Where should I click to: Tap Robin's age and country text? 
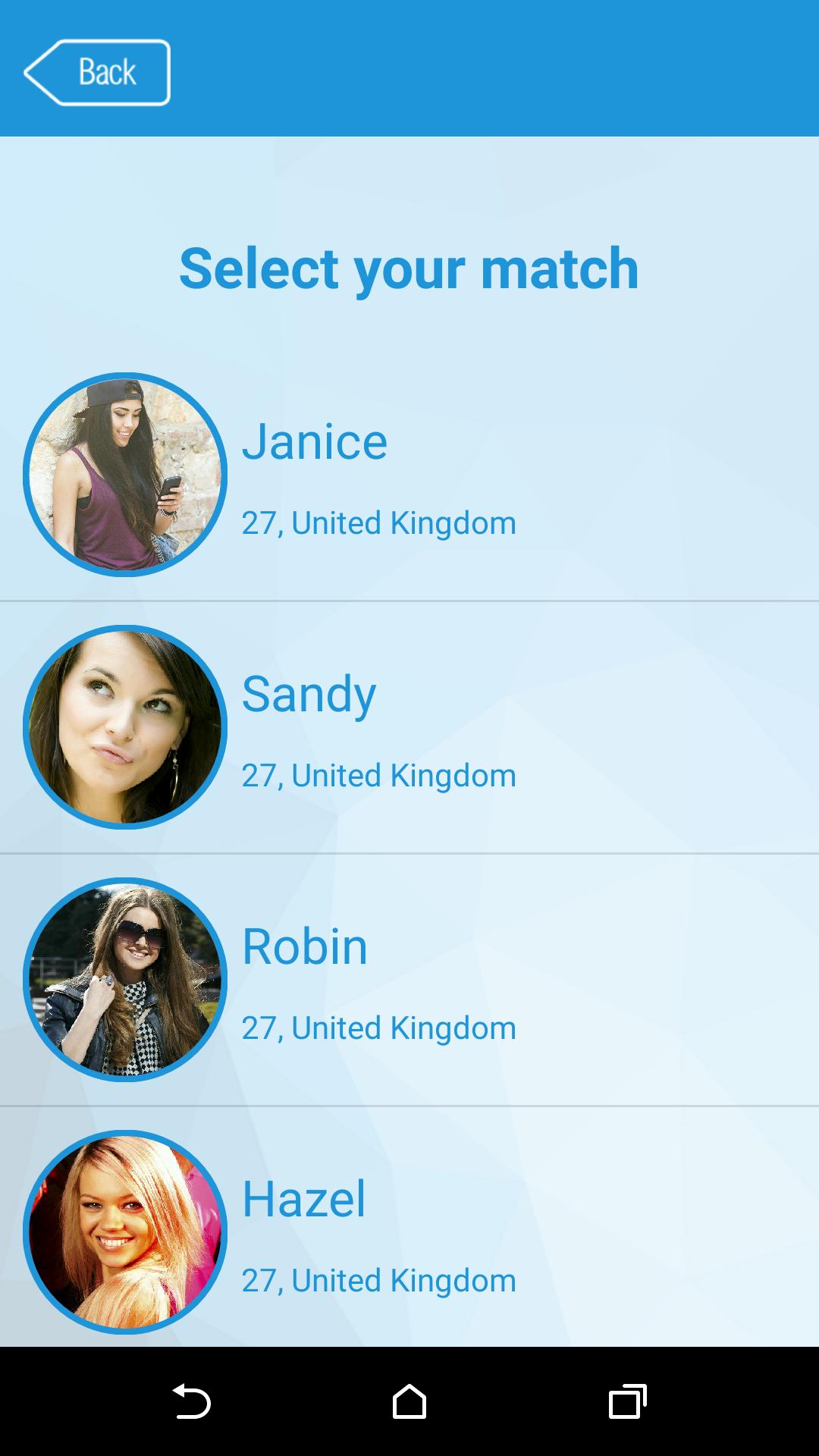point(378,1027)
